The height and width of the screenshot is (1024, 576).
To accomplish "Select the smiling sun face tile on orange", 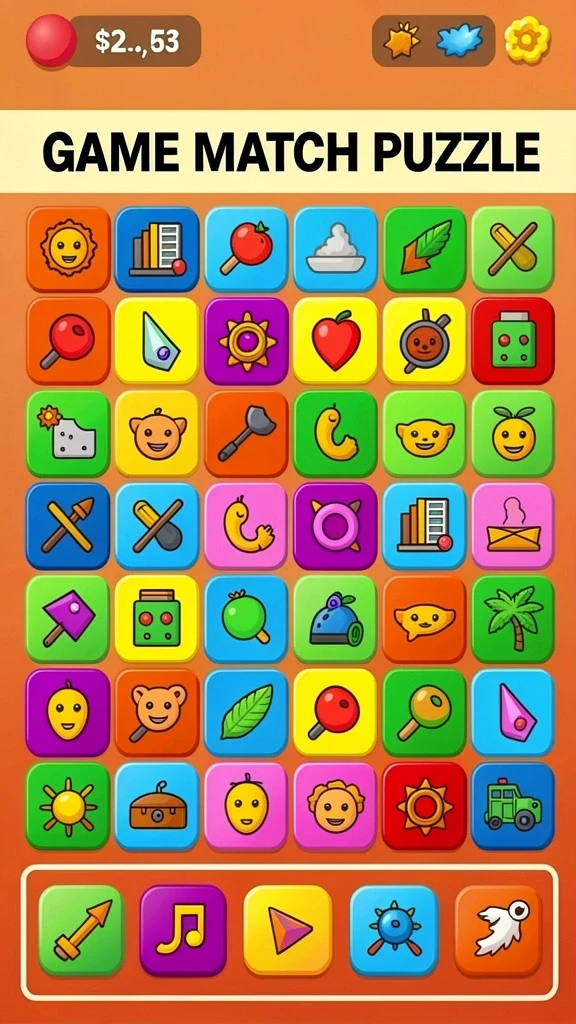I will [x=68, y=249].
